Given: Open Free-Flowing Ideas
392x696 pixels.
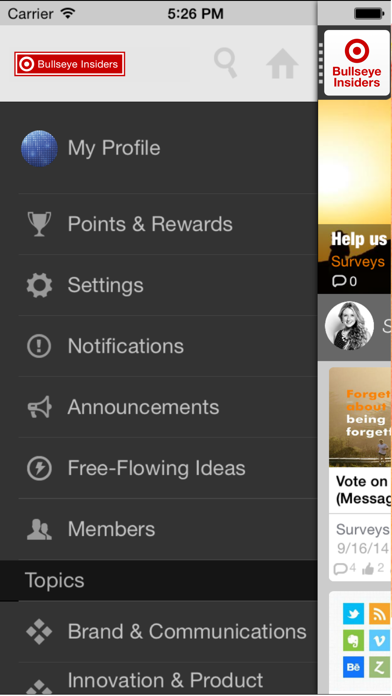Looking at the screenshot, I should (x=158, y=468).
